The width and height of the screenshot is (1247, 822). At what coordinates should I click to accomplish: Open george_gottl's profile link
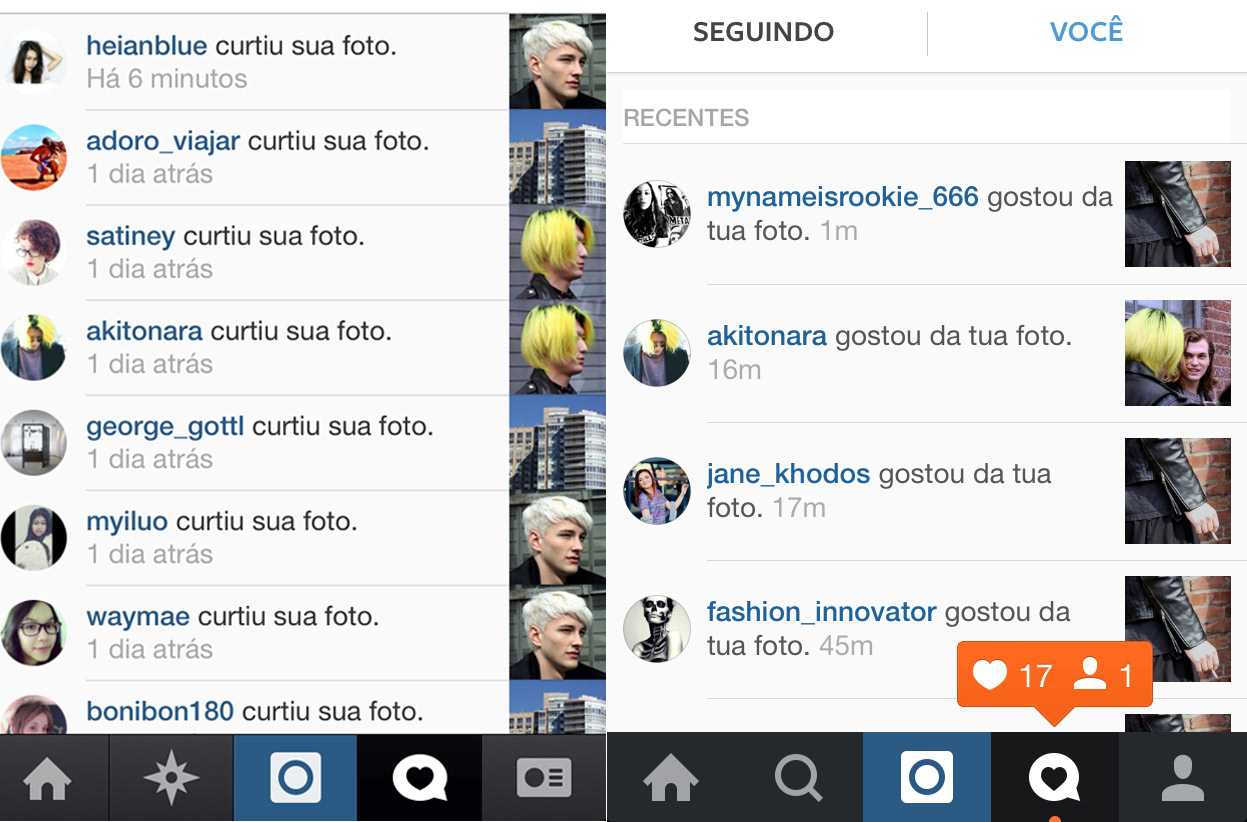[165, 426]
